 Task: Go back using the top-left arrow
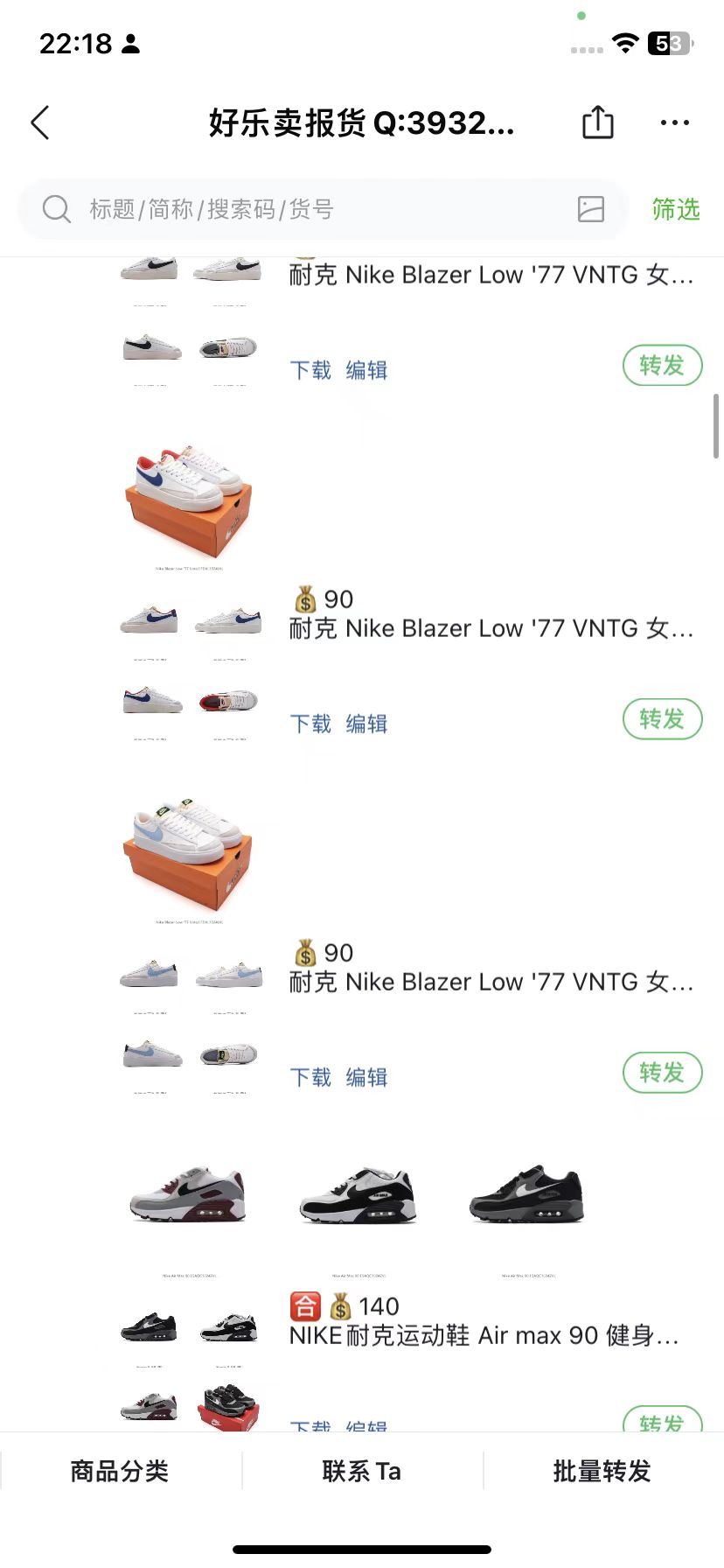[x=40, y=122]
